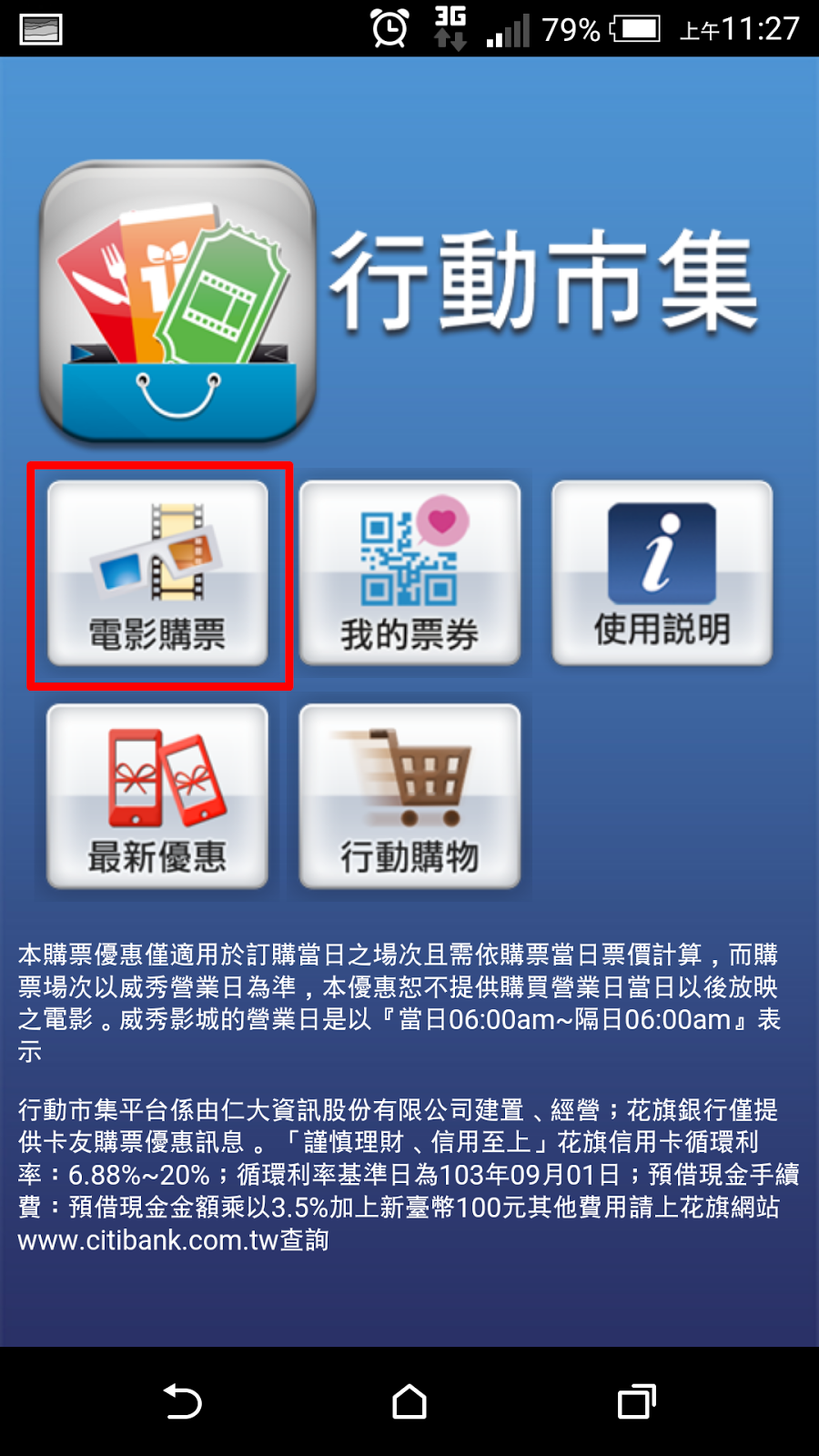819x1456 pixels.
Task: Open 使用說明 usage instructions
Action: tap(662, 574)
